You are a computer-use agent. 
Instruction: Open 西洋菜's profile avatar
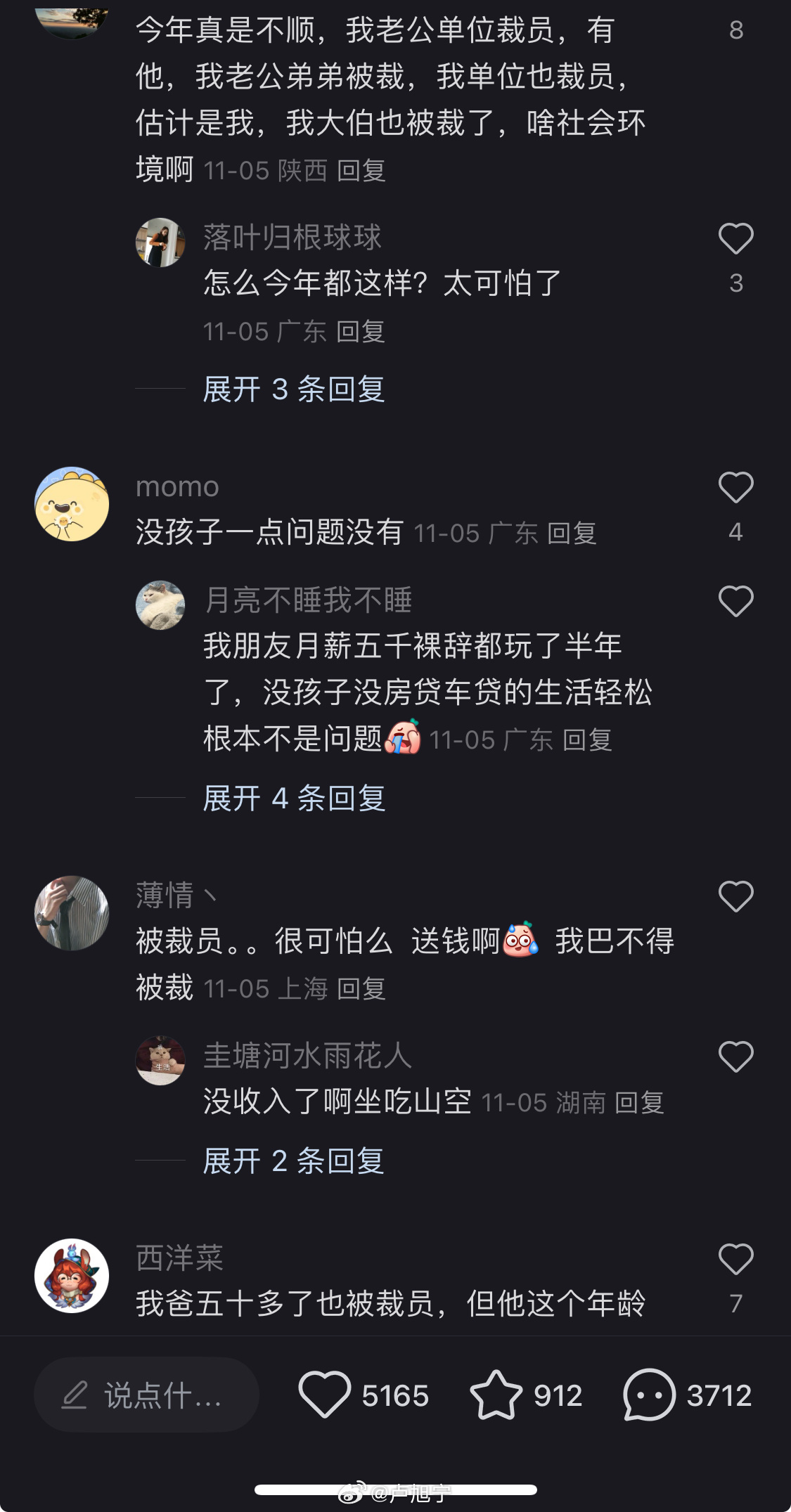point(72,1276)
